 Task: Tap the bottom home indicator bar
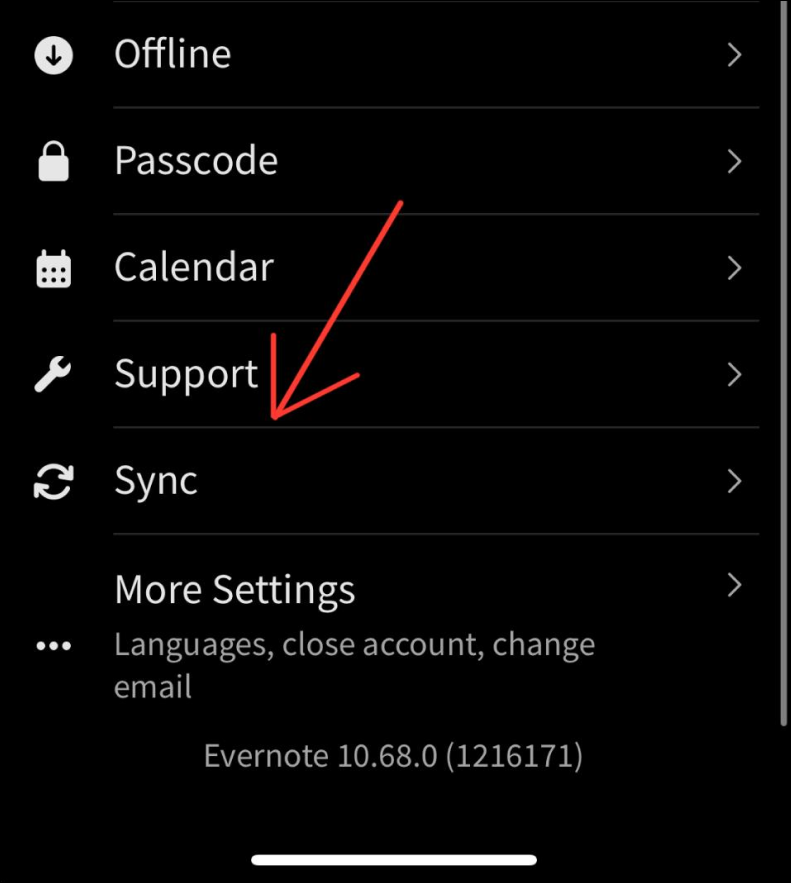pos(395,858)
